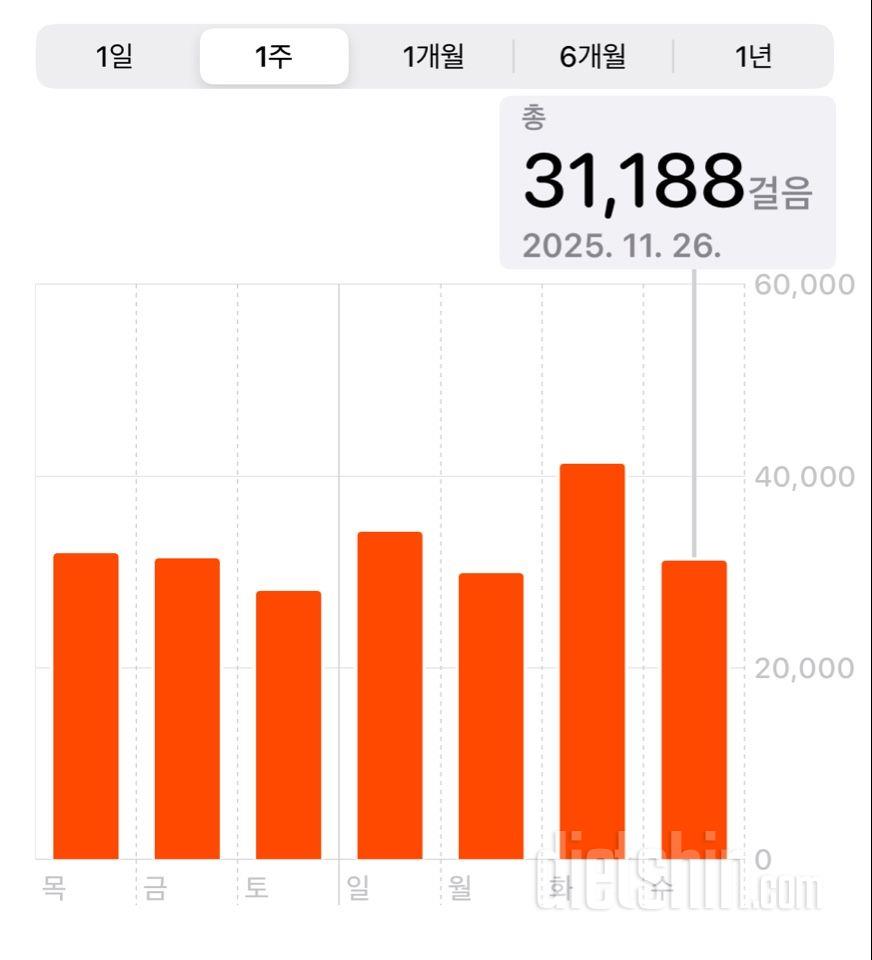The image size is (872, 960).
Task: Switch to the 1일 view
Action: (114, 56)
